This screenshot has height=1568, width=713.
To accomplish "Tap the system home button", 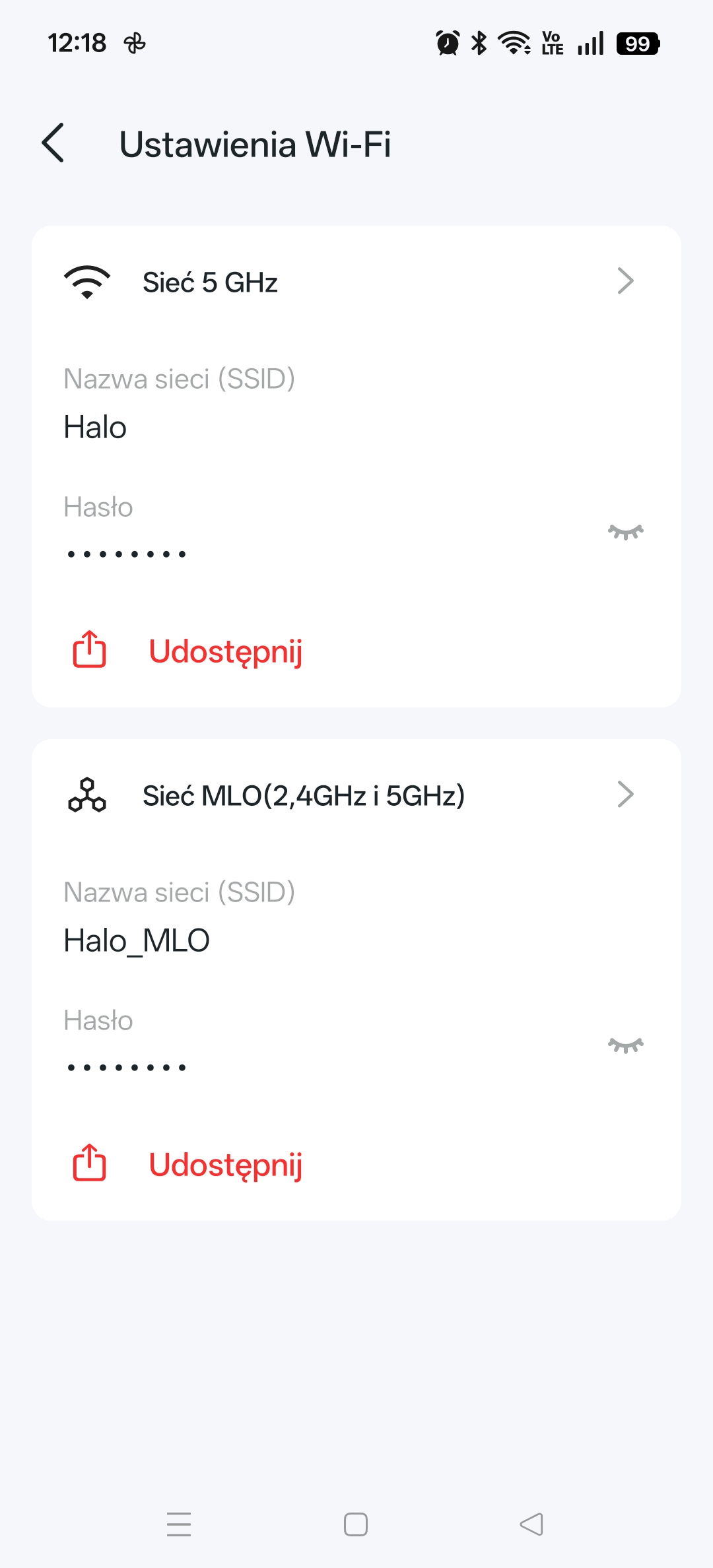I will pos(356,1524).
